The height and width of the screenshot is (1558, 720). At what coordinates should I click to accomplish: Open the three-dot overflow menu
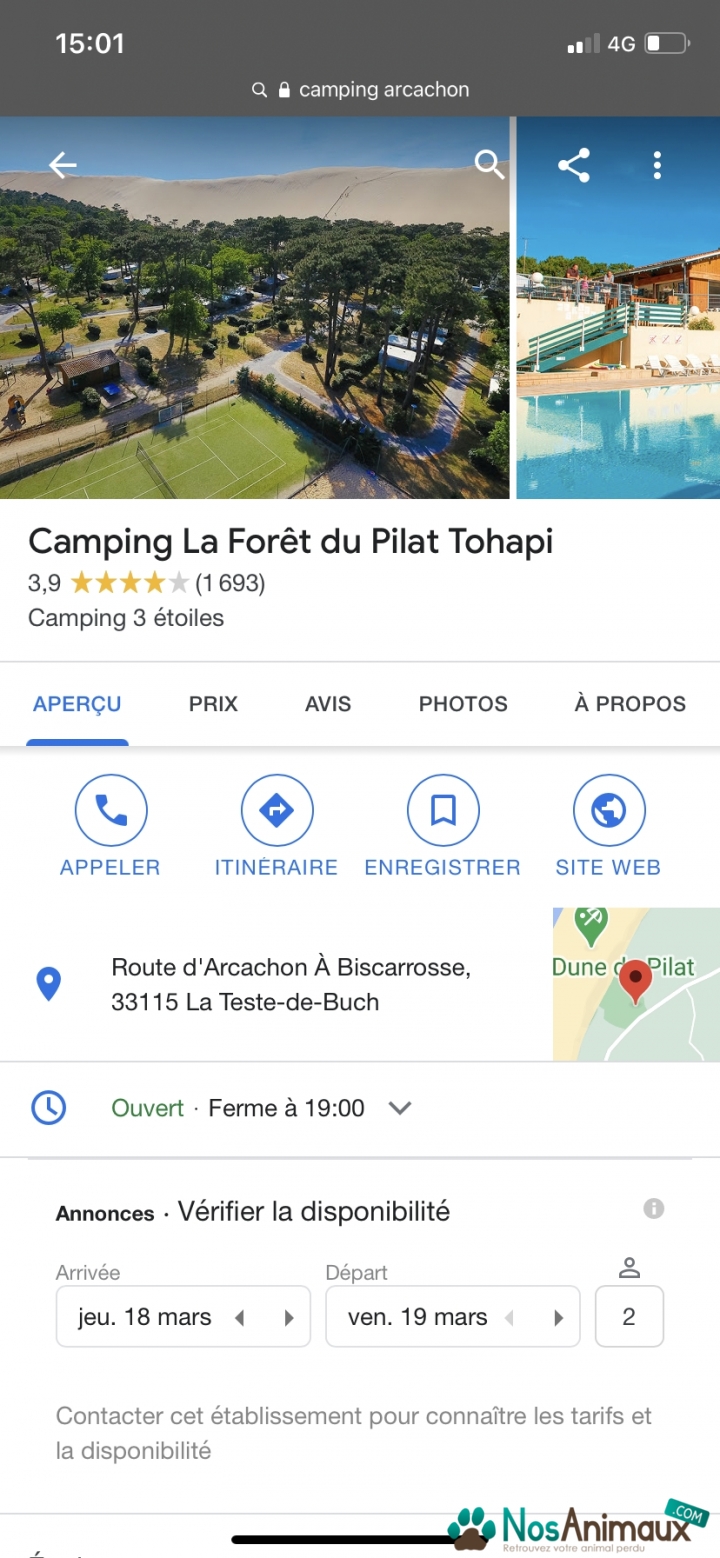[657, 165]
